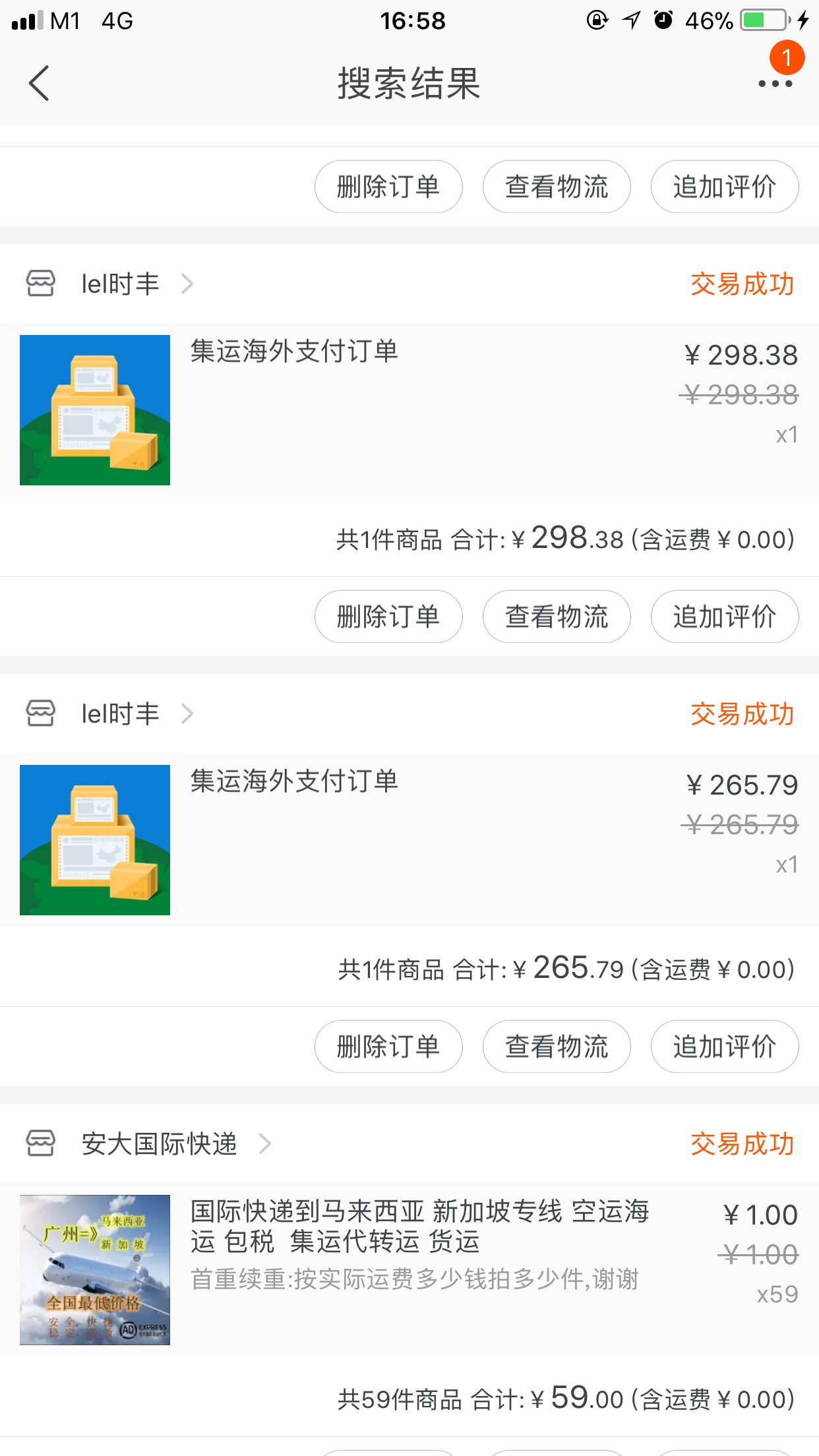Check 查看物流 for the ¥298.38 order
Screen dimensions: 819x1456
coord(557,617)
